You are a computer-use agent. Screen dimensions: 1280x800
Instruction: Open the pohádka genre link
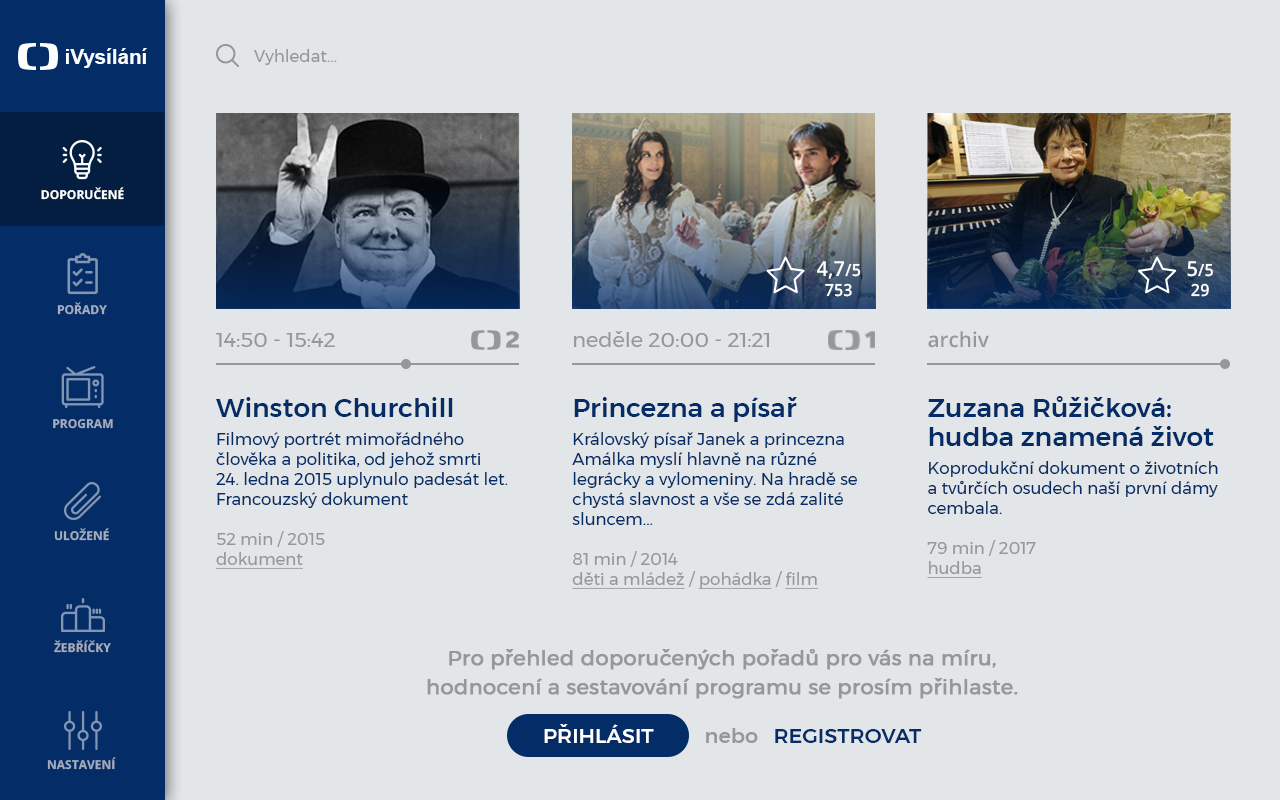click(735, 579)
